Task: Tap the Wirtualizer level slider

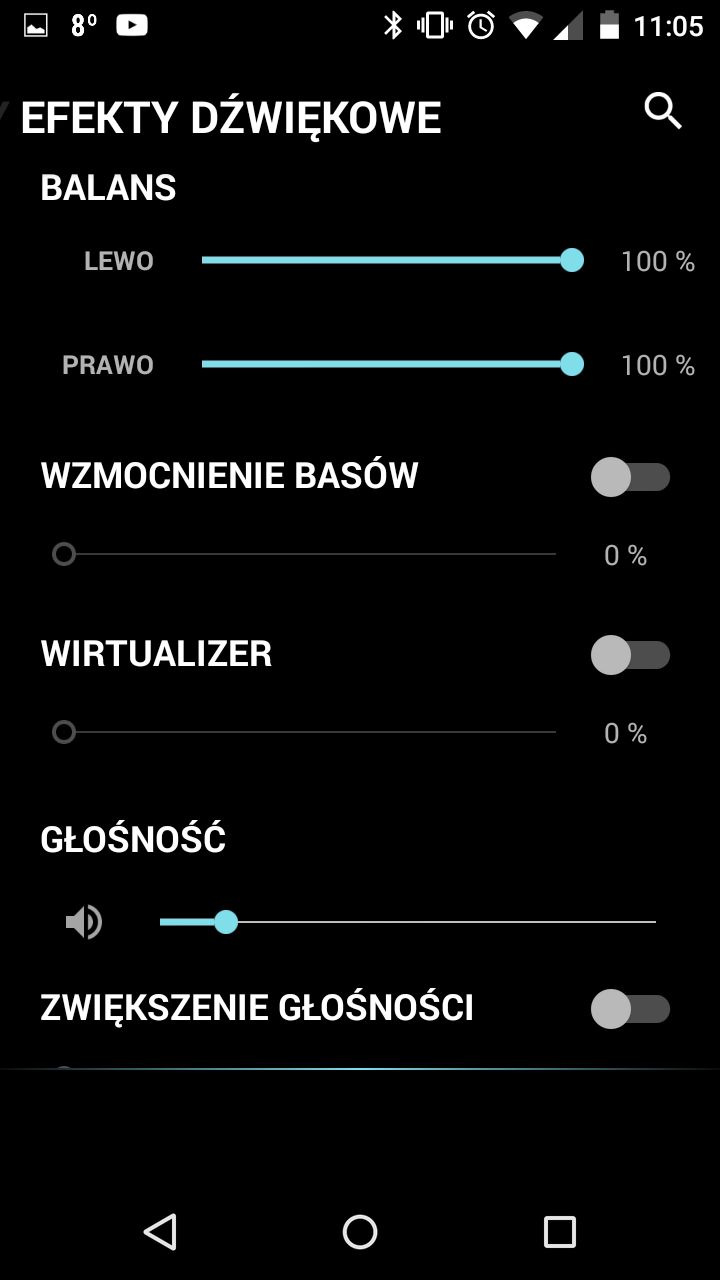Action: point(304,733)
